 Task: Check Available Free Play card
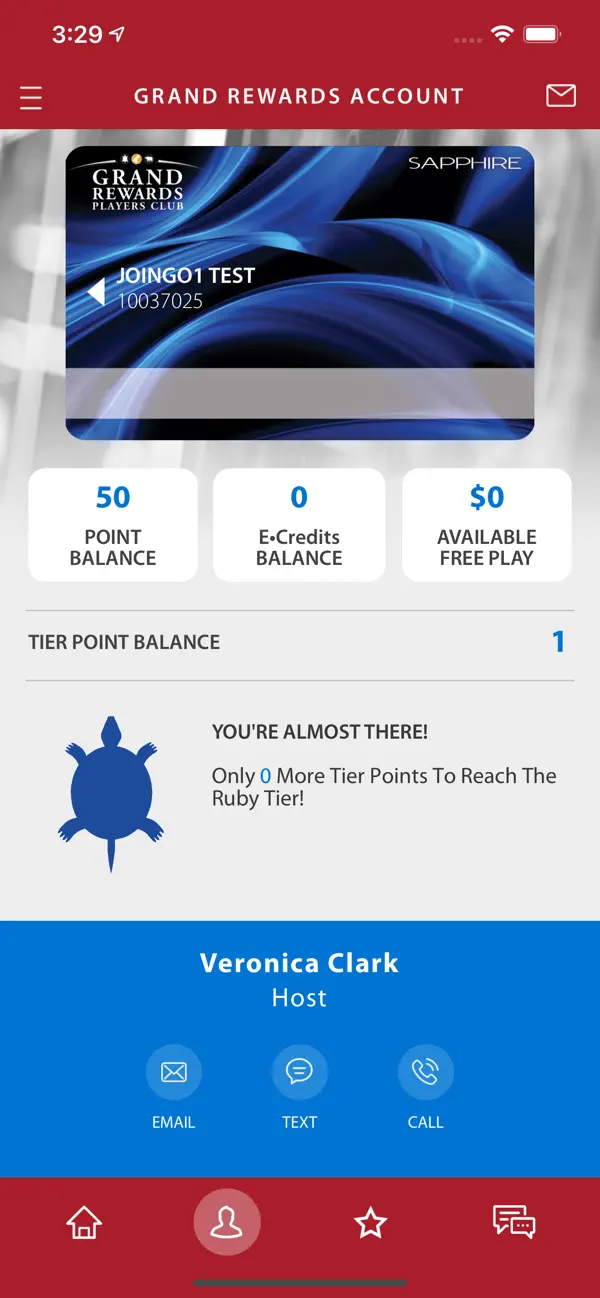point(487,525)
